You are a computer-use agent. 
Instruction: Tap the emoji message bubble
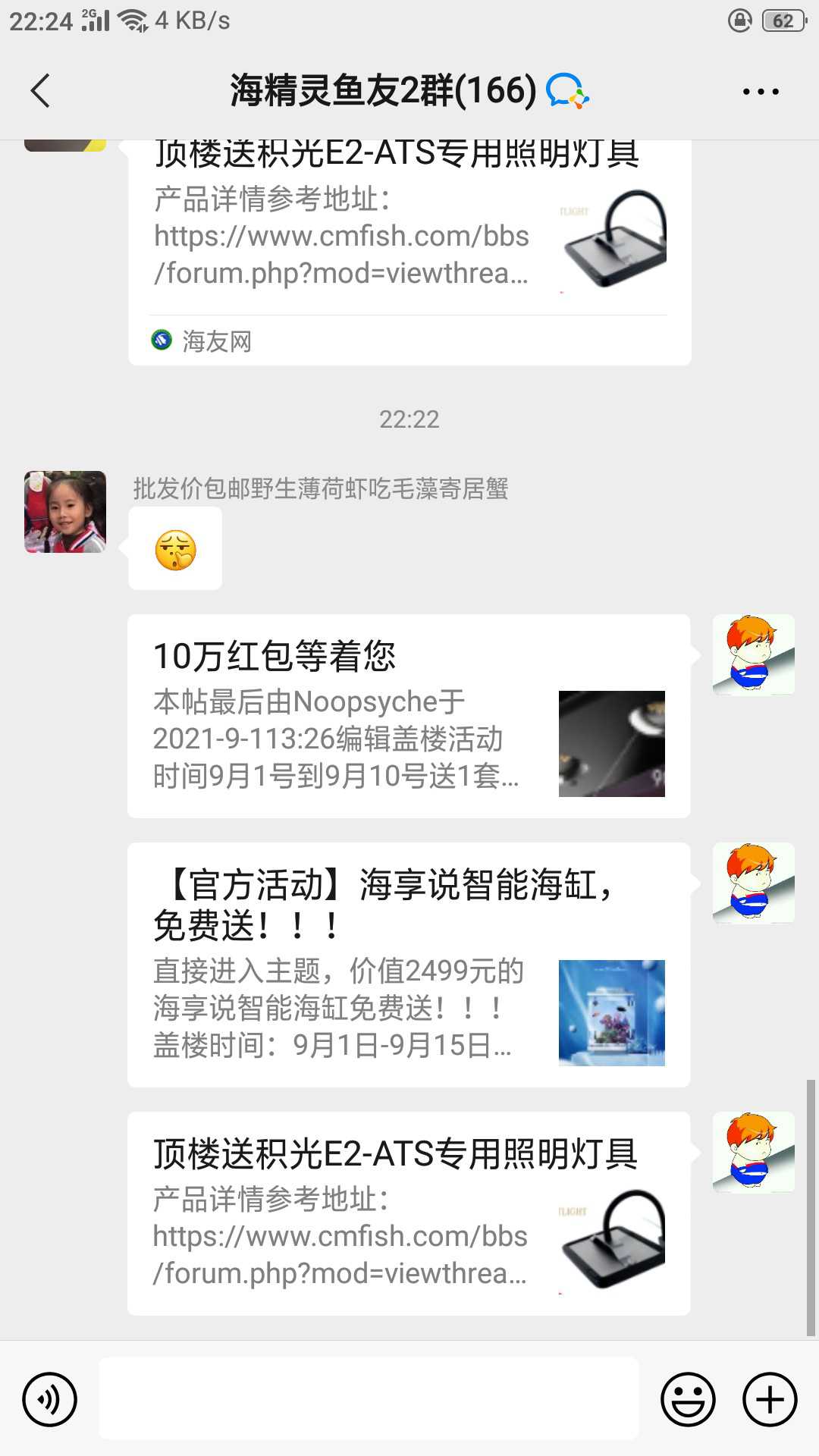tap(175, 549)
